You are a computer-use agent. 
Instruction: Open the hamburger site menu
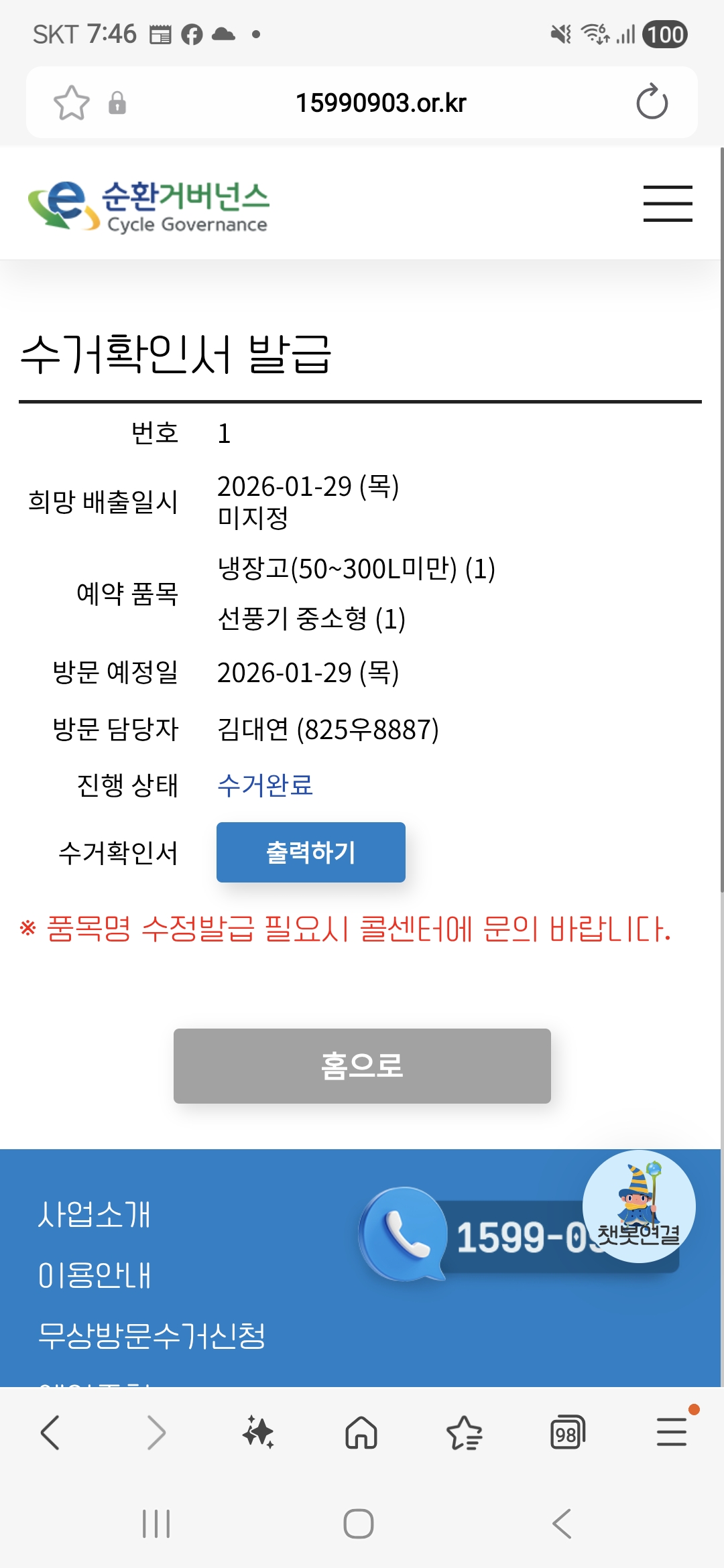click(x=668, y=203)
